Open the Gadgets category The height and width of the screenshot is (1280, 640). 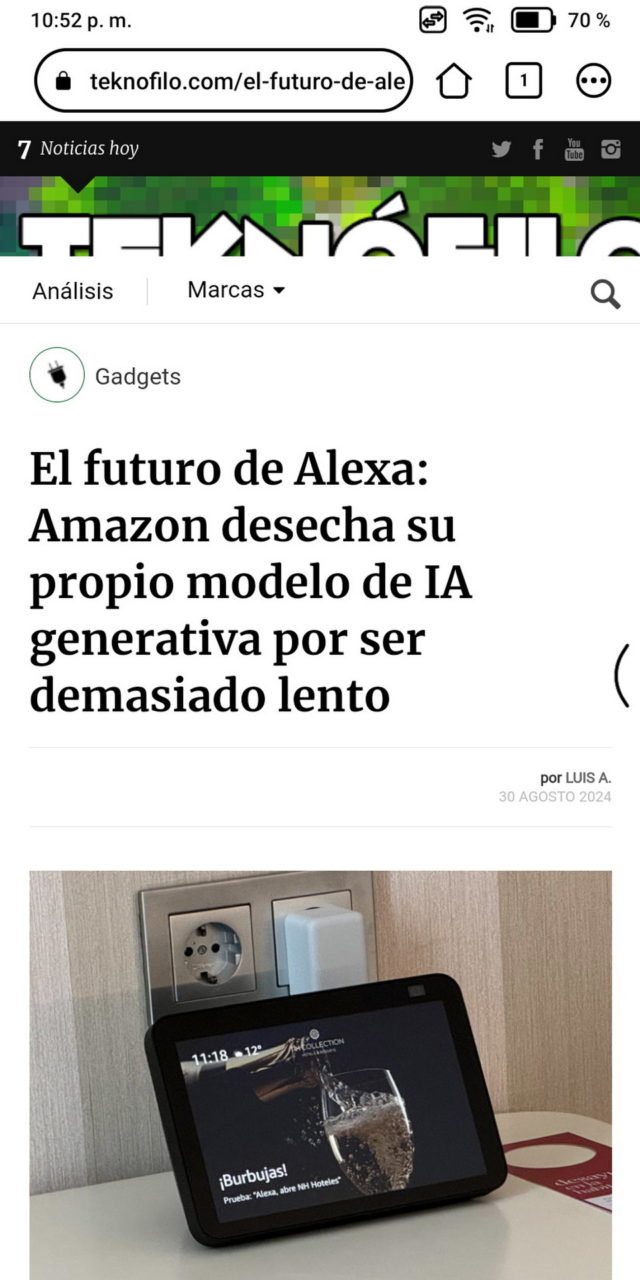coord(138,376)
